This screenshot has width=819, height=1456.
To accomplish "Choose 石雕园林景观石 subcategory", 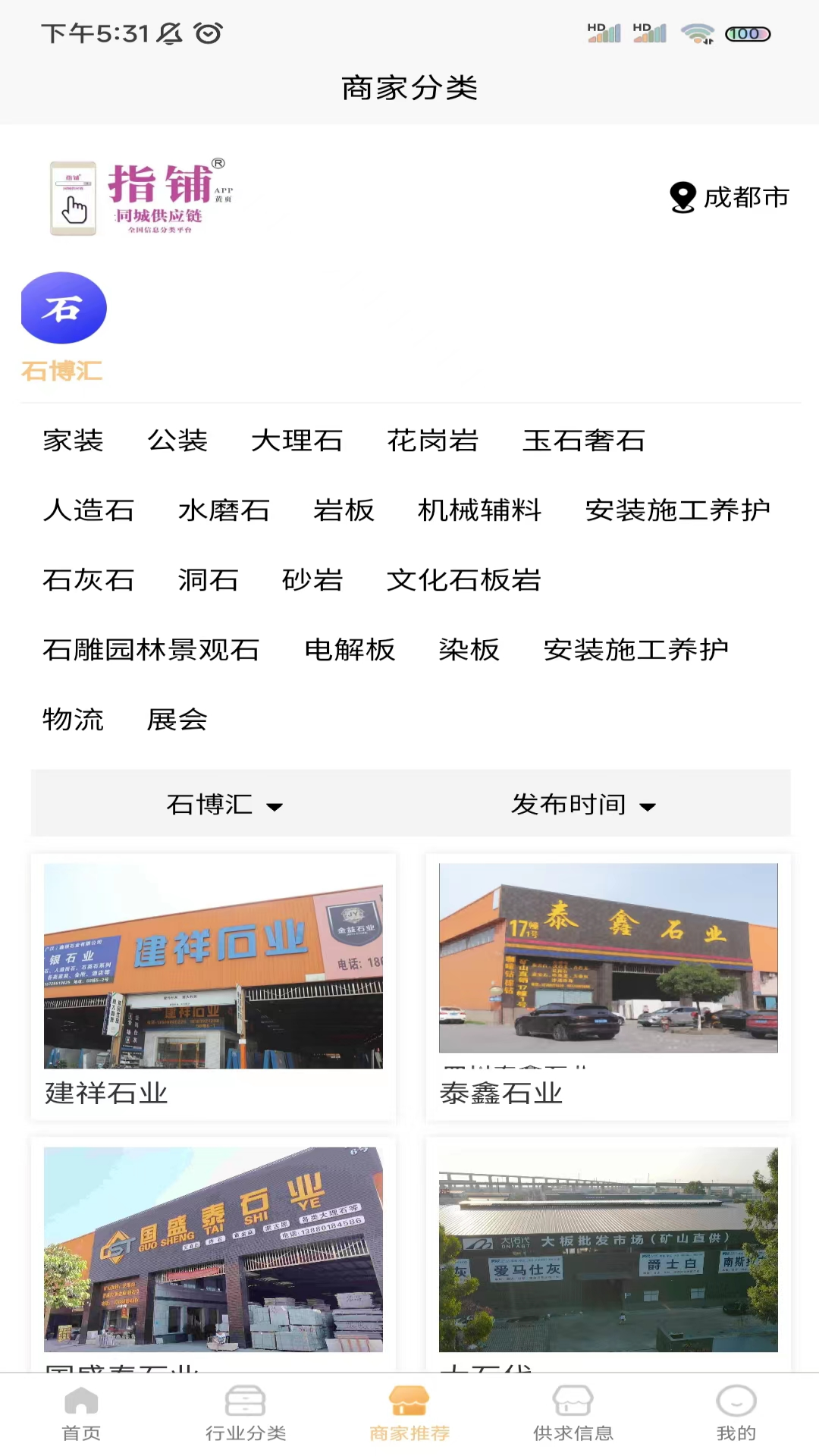I will [151, 650].
